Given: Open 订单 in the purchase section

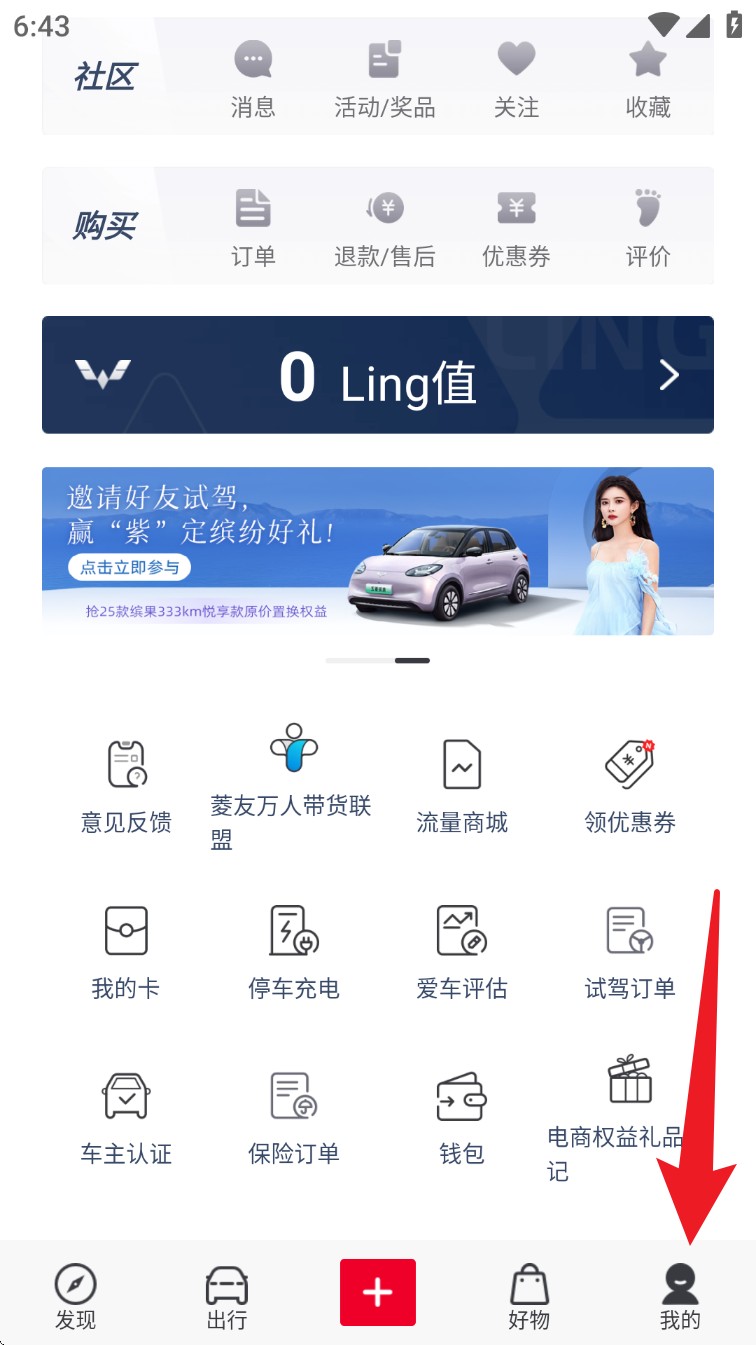Looking at the screenshot, I should [253, 228].
